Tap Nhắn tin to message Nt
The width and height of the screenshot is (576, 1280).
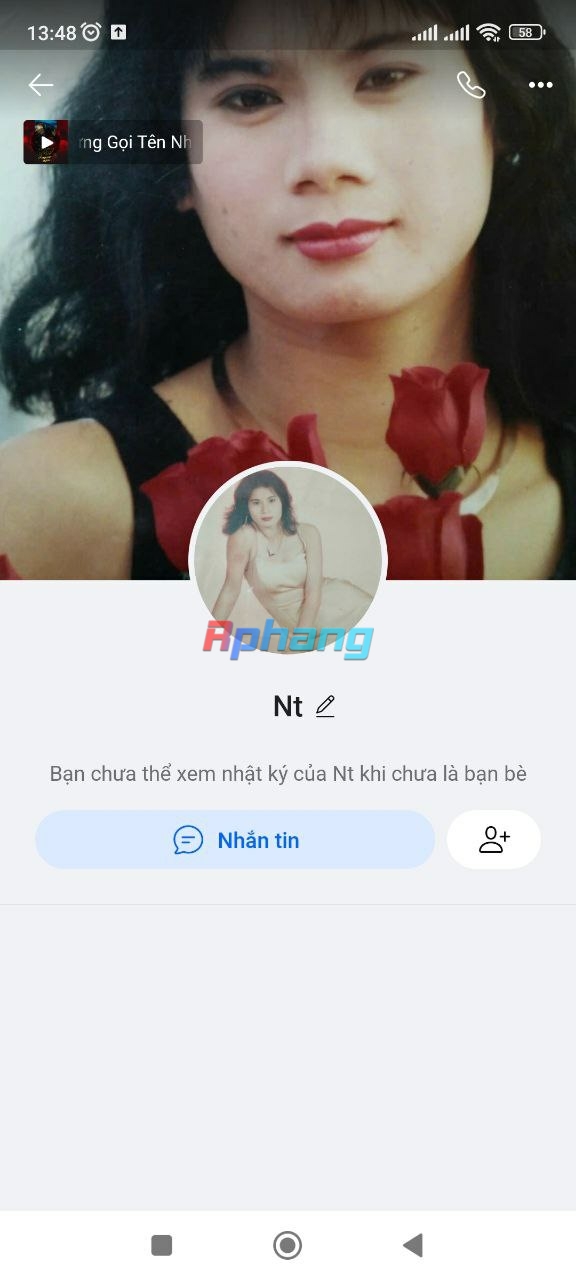click(235, 840)
